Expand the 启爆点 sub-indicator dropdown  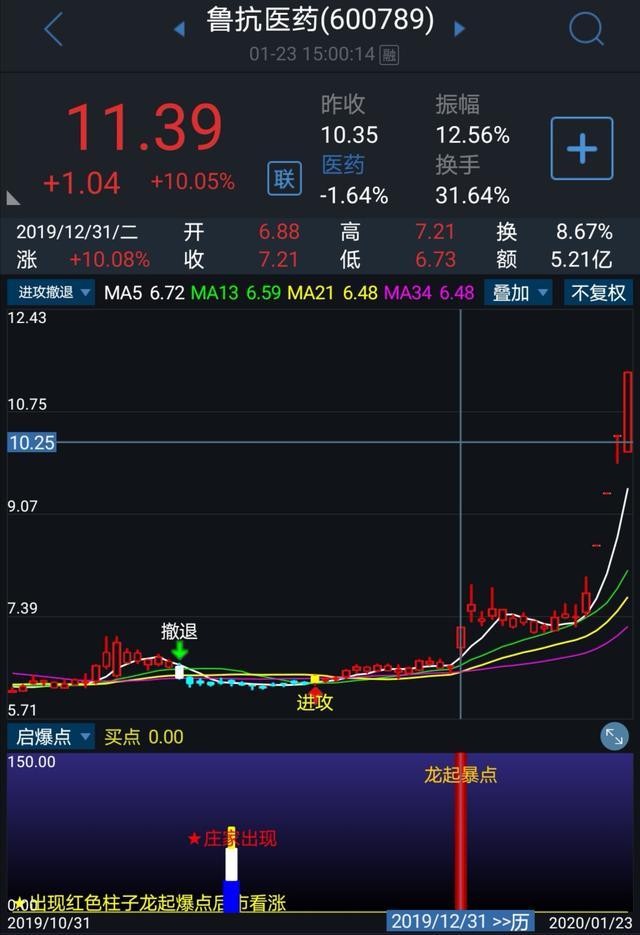click(52, 737)
